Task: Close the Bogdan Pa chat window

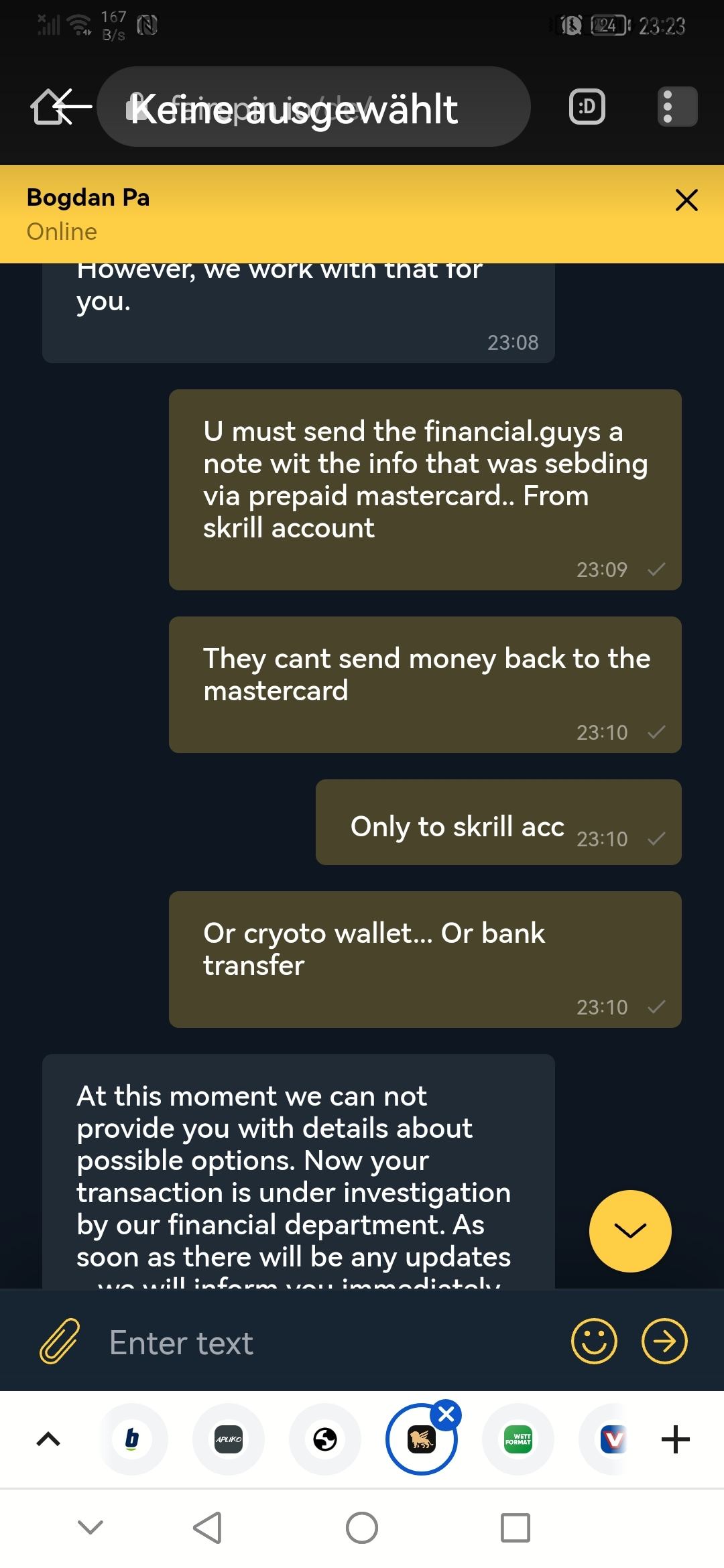Action: (x=686, y=200)
